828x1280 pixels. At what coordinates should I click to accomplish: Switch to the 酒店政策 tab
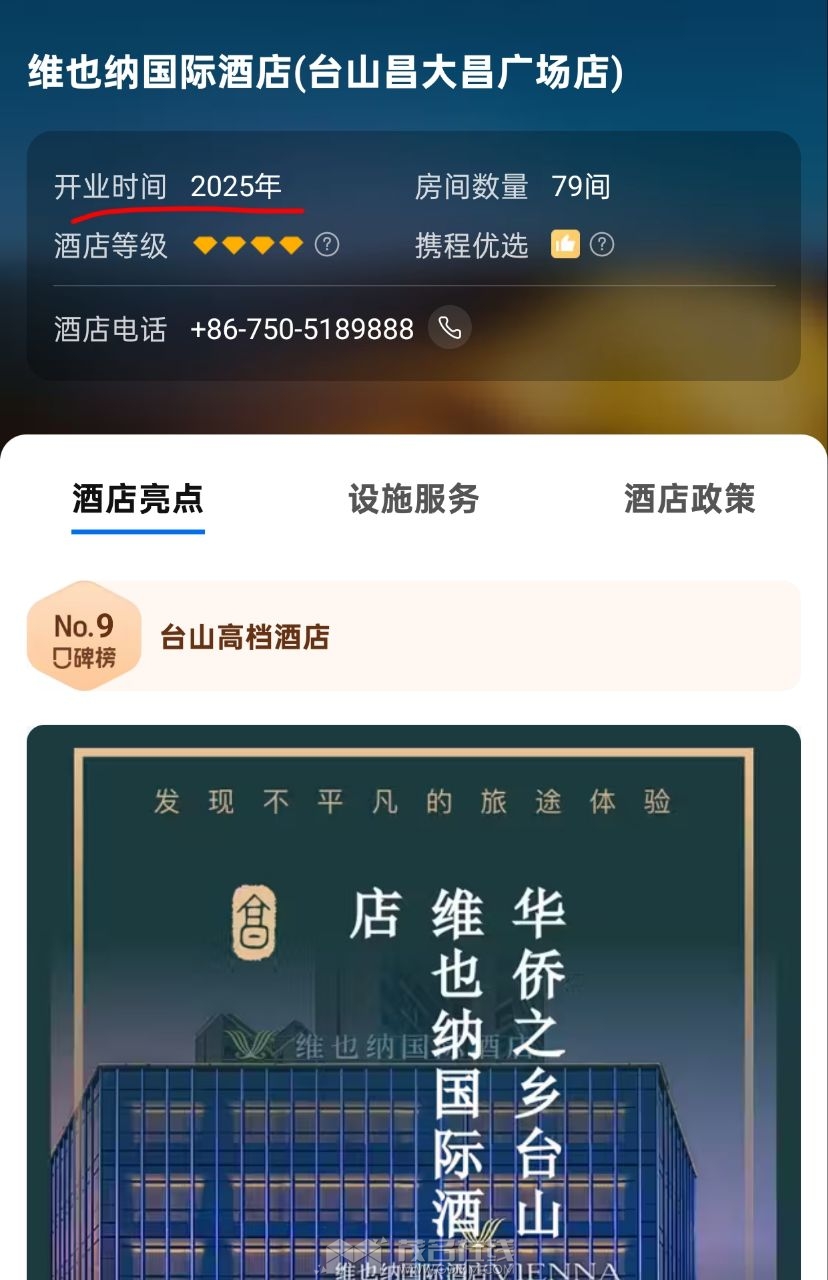point(689,499)
